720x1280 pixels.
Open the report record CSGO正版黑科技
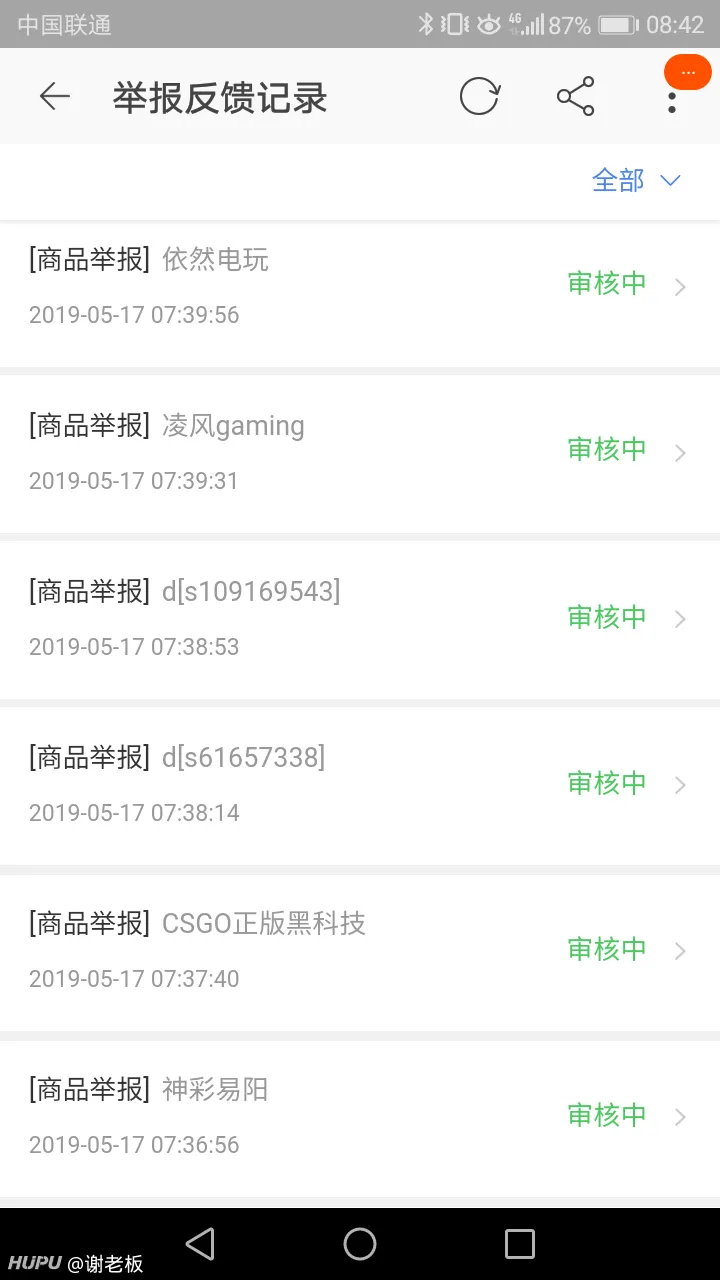click(360, 952)
